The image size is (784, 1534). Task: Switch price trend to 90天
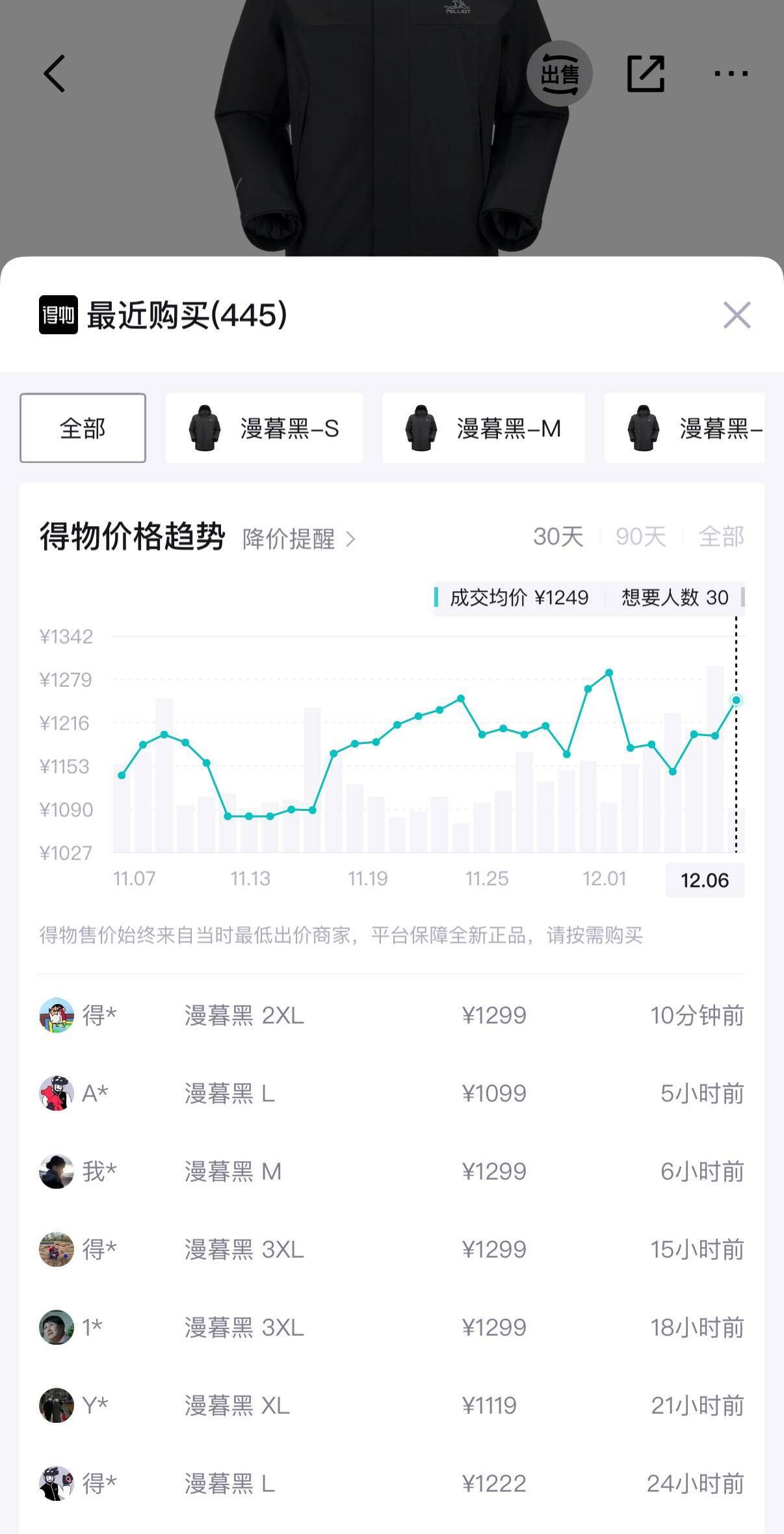pyautogui.click(x=640, y=536)
